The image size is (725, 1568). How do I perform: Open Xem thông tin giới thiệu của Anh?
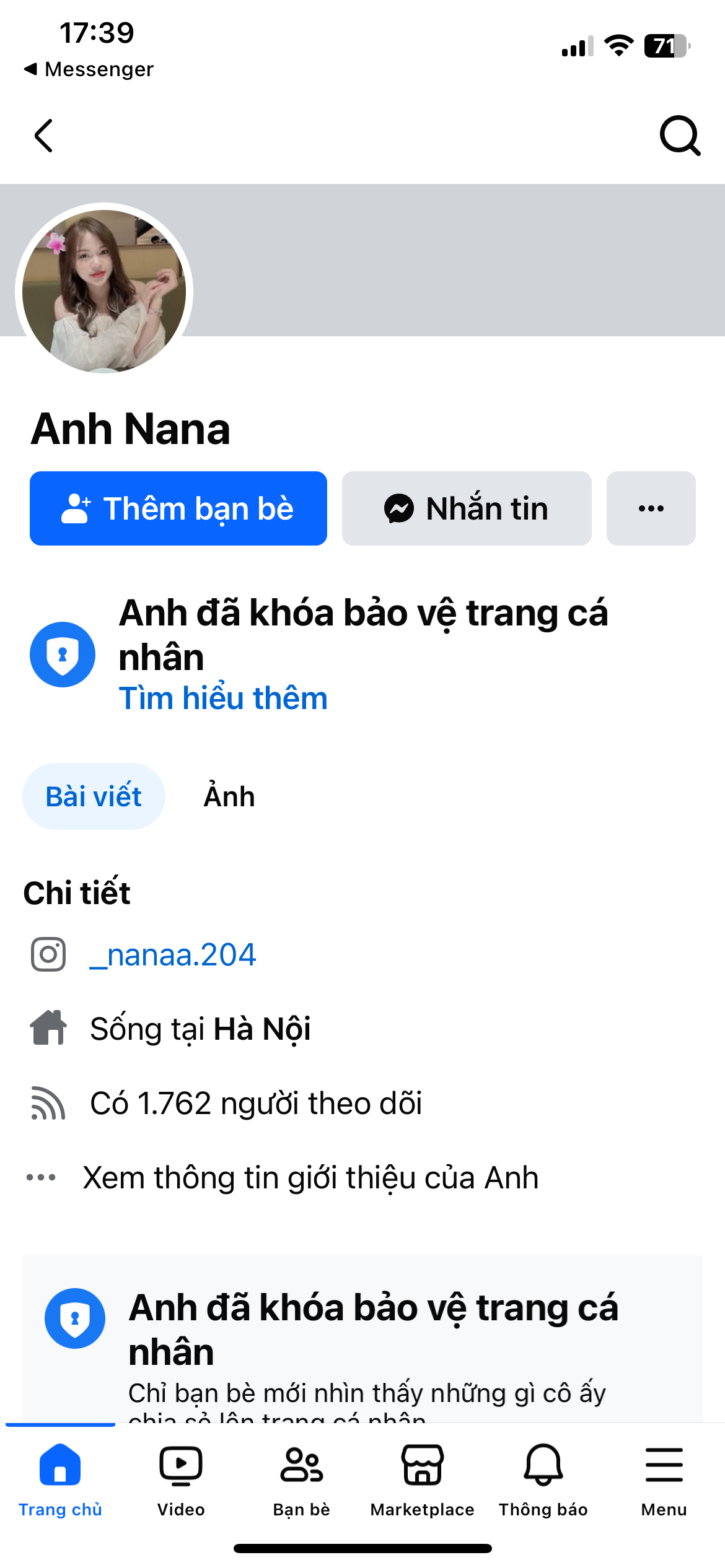(310, 1178)
